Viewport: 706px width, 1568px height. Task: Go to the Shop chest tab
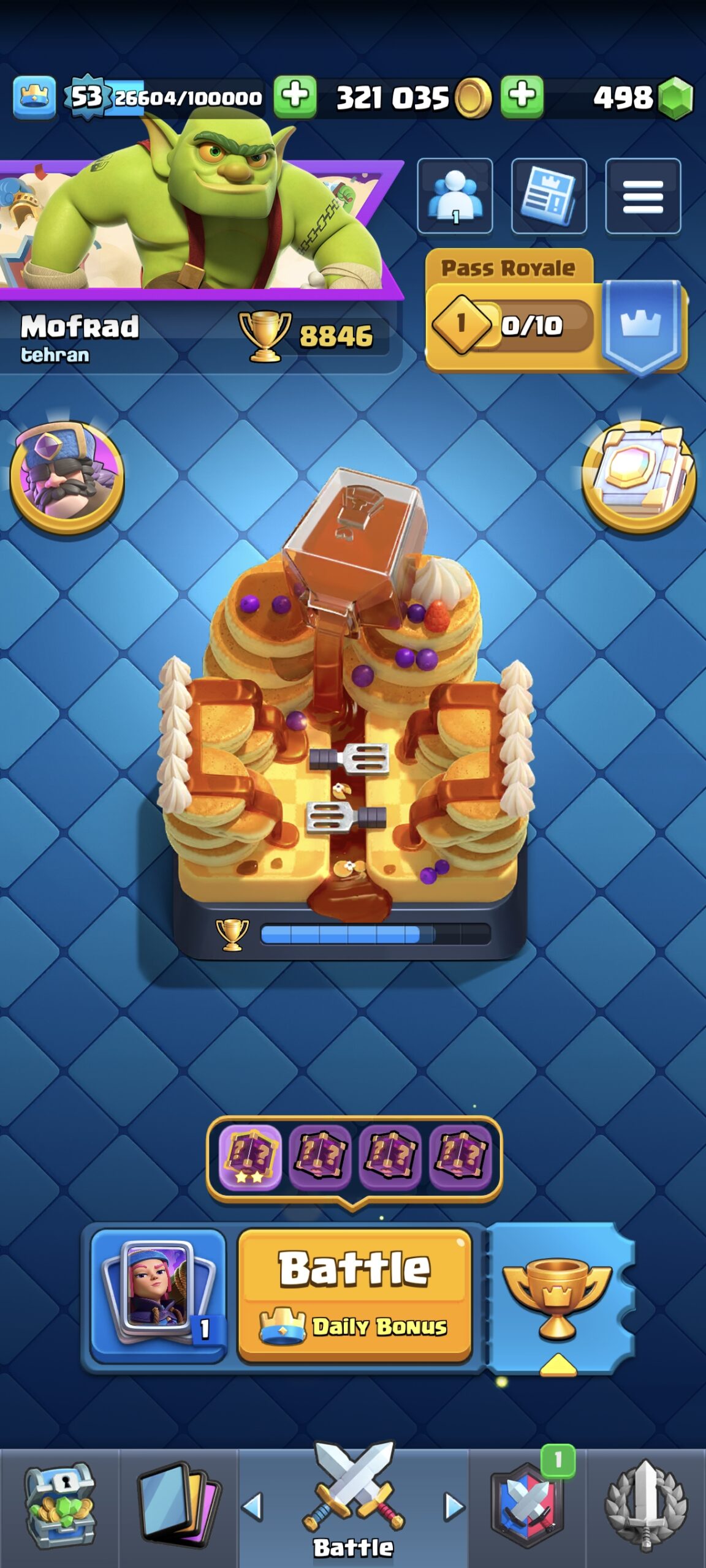(59, 1508)
